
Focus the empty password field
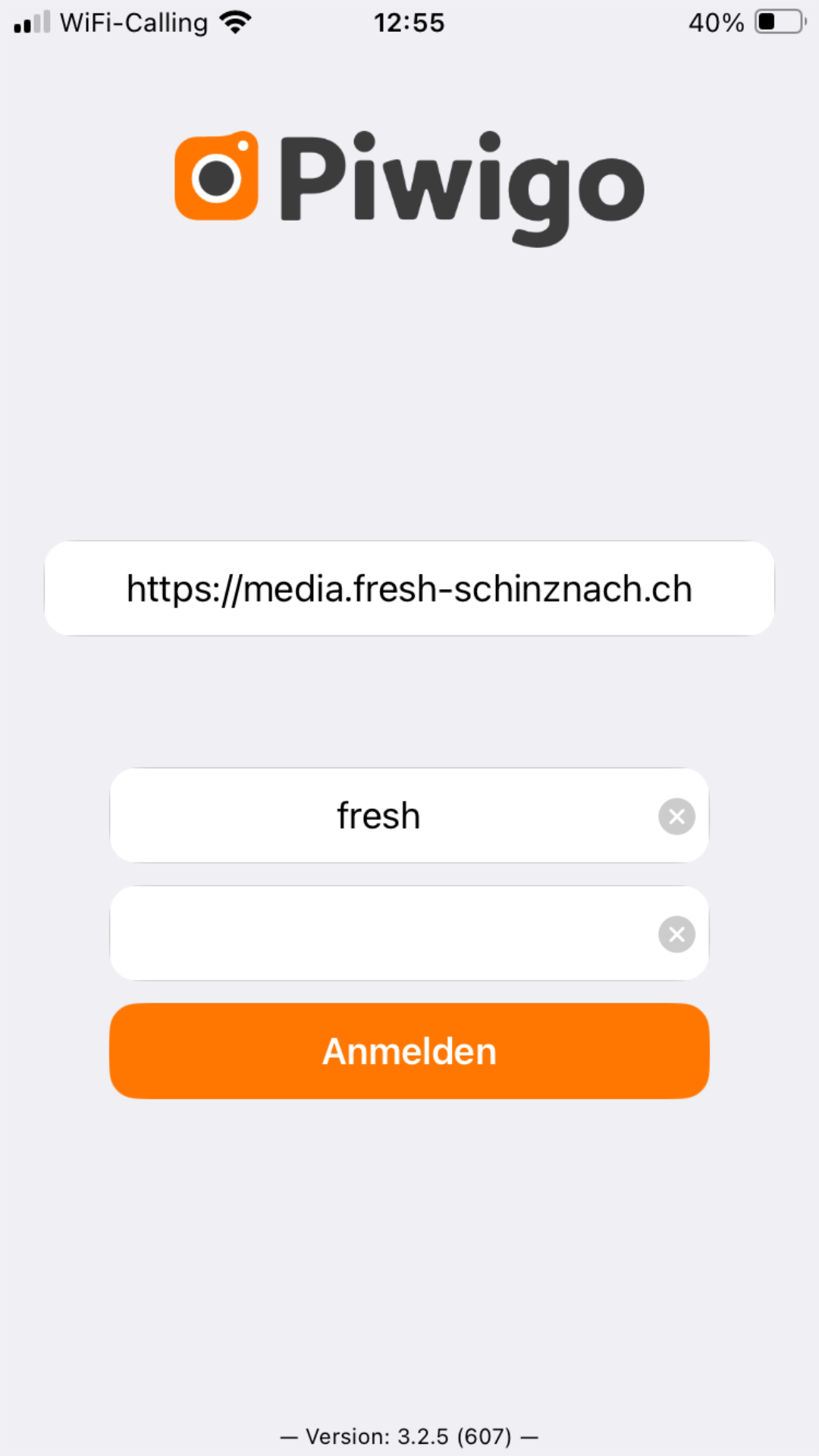click(x=379, y=934)
